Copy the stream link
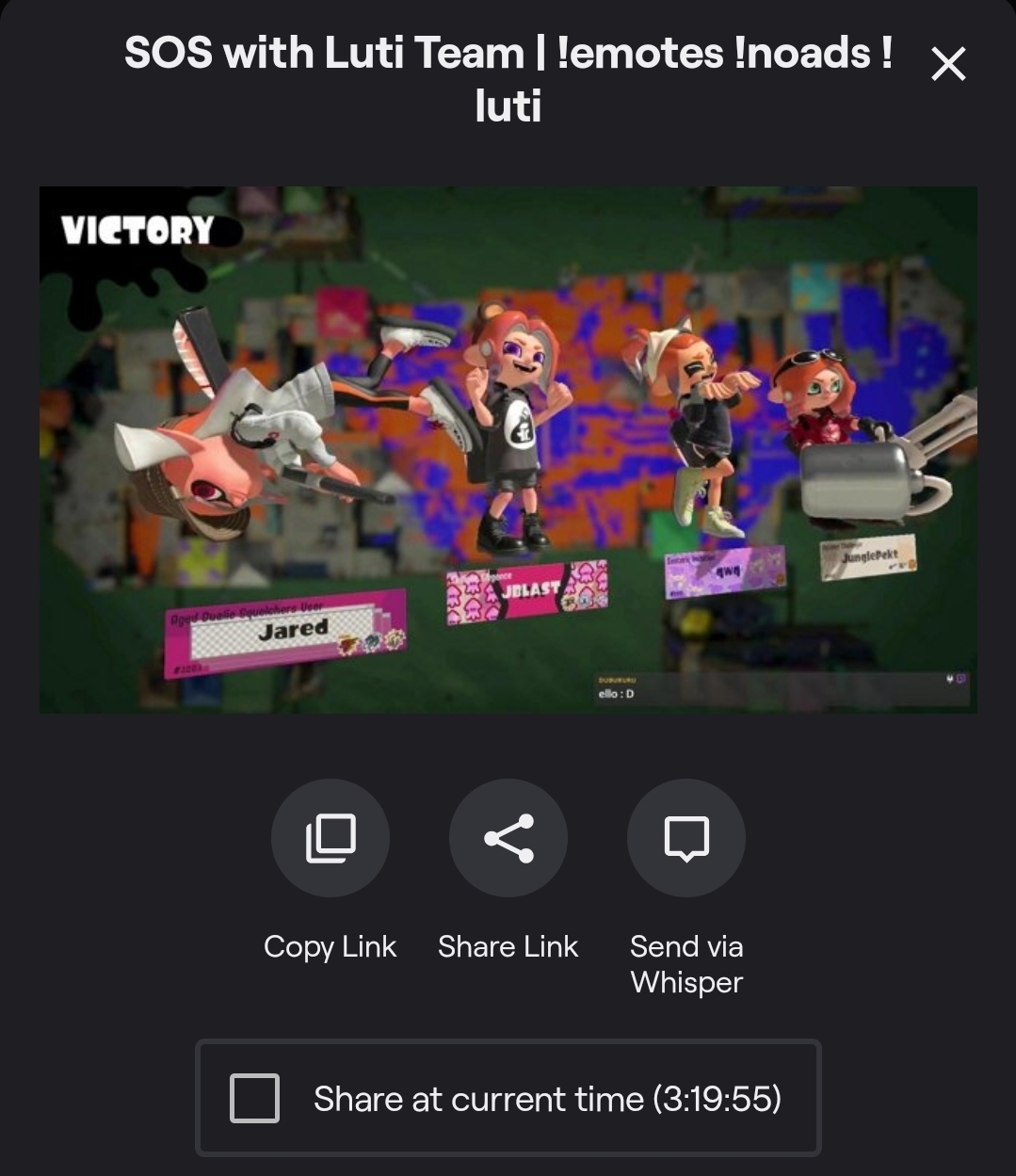The width and height of the screenshot is (1016, 1176). 330,838
